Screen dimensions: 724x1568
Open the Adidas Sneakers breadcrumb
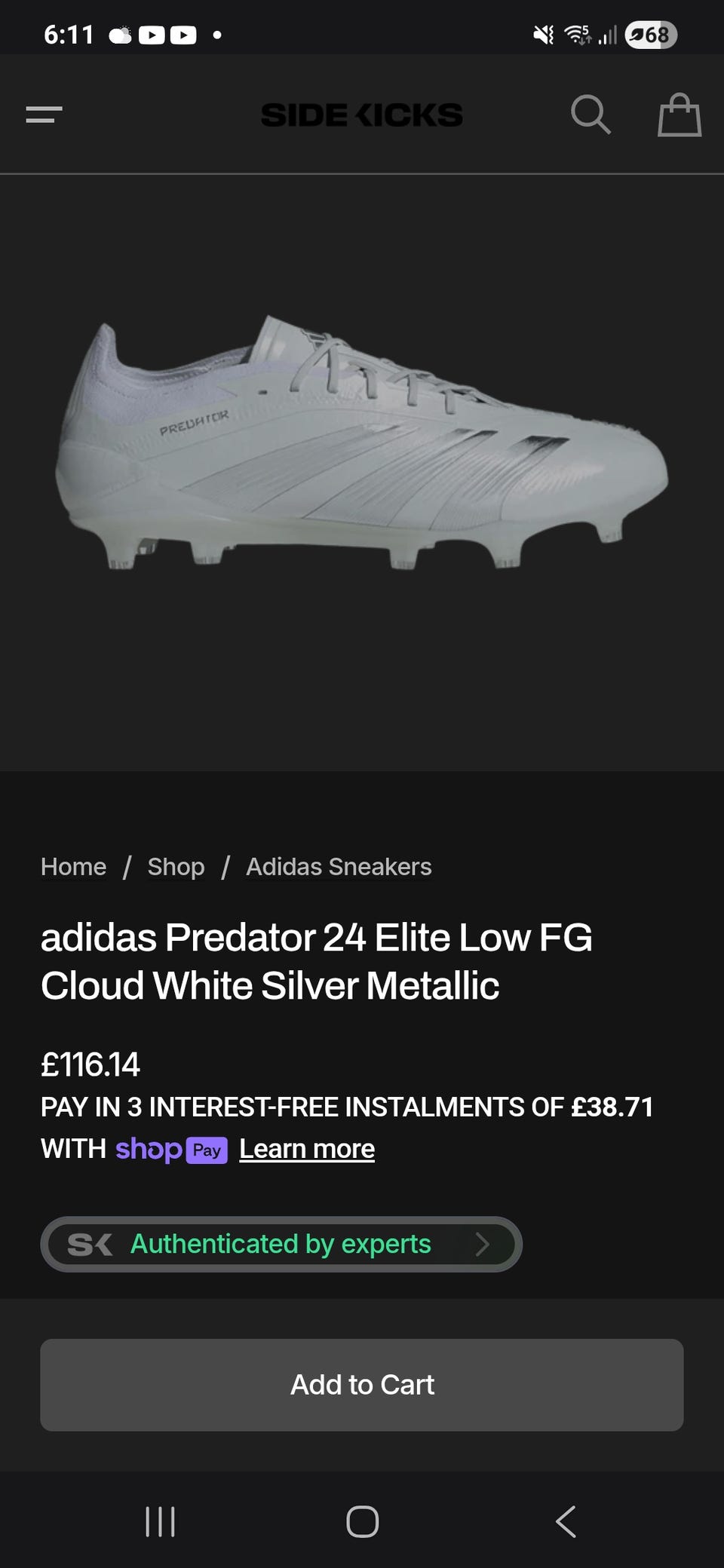pyautogui.click(x=339, y=867)
